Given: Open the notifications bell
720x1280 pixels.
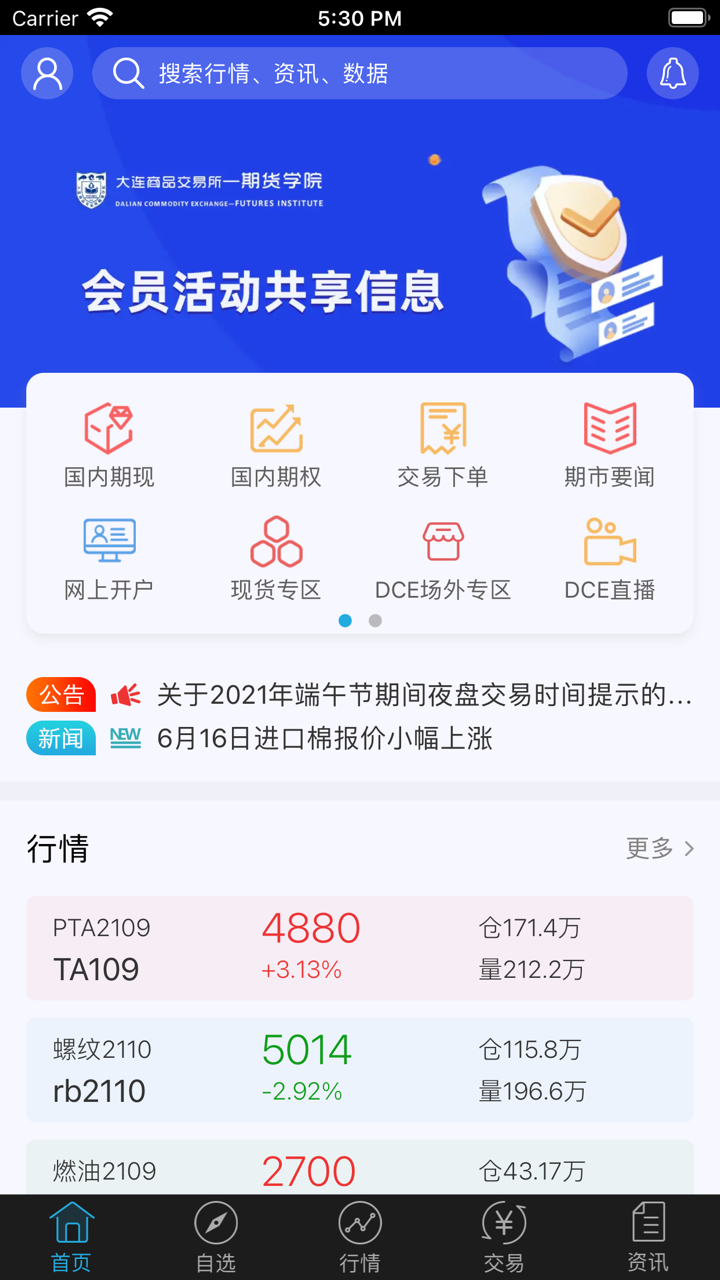Looking at the screenshot, I should point(672,73).
